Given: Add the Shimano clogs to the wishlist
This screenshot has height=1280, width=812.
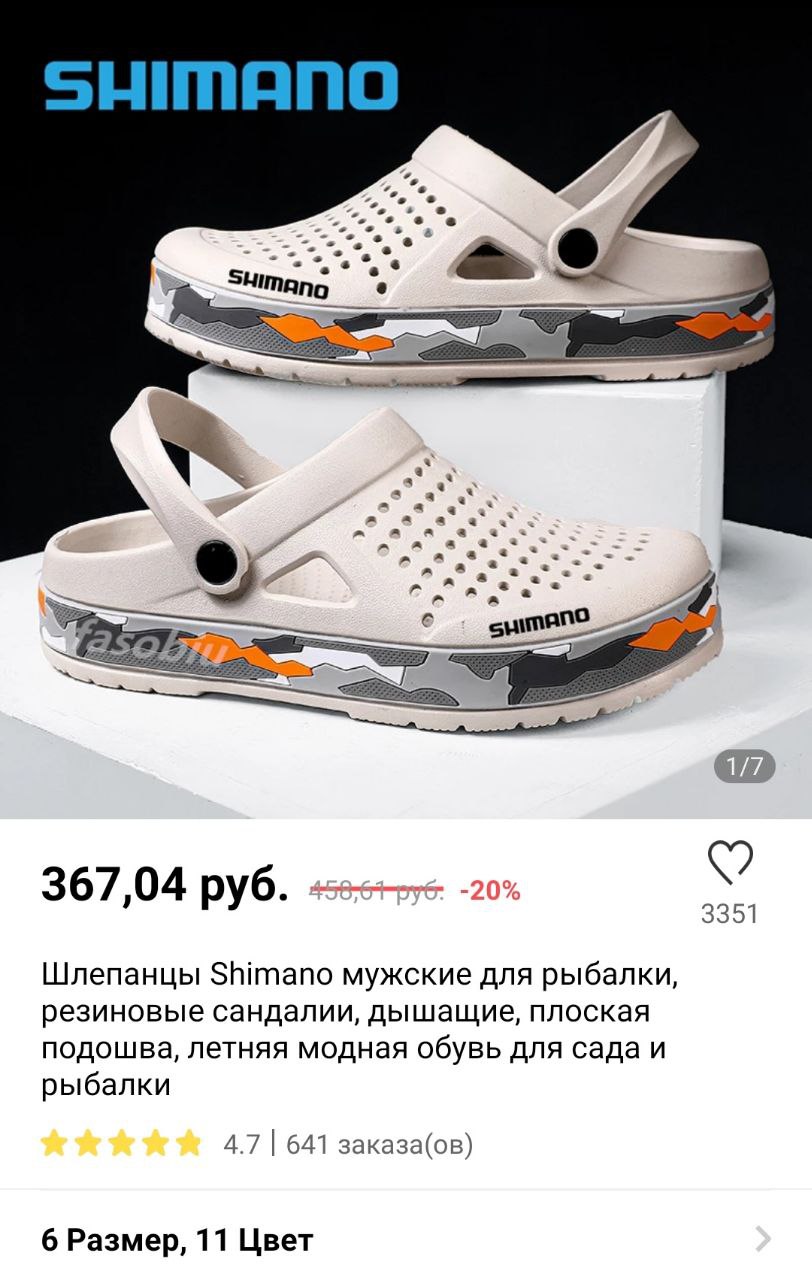Looking at the screenshot, I should coord(729,862).
